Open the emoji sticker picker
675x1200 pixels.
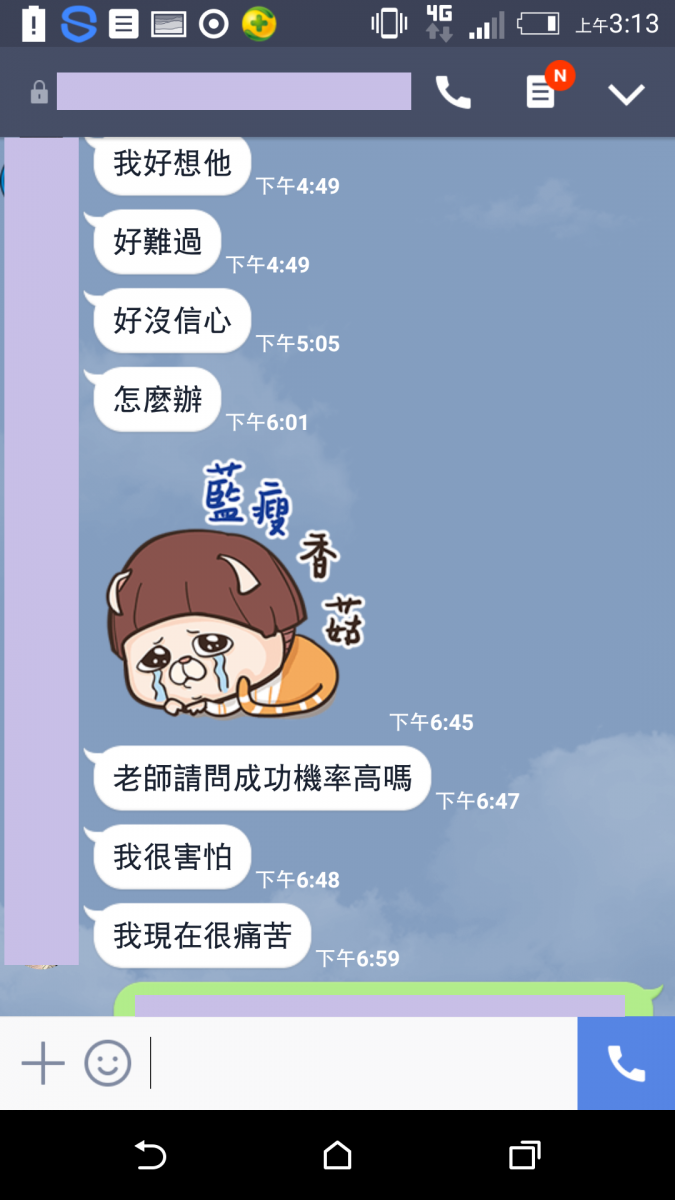pos(107,1063)
